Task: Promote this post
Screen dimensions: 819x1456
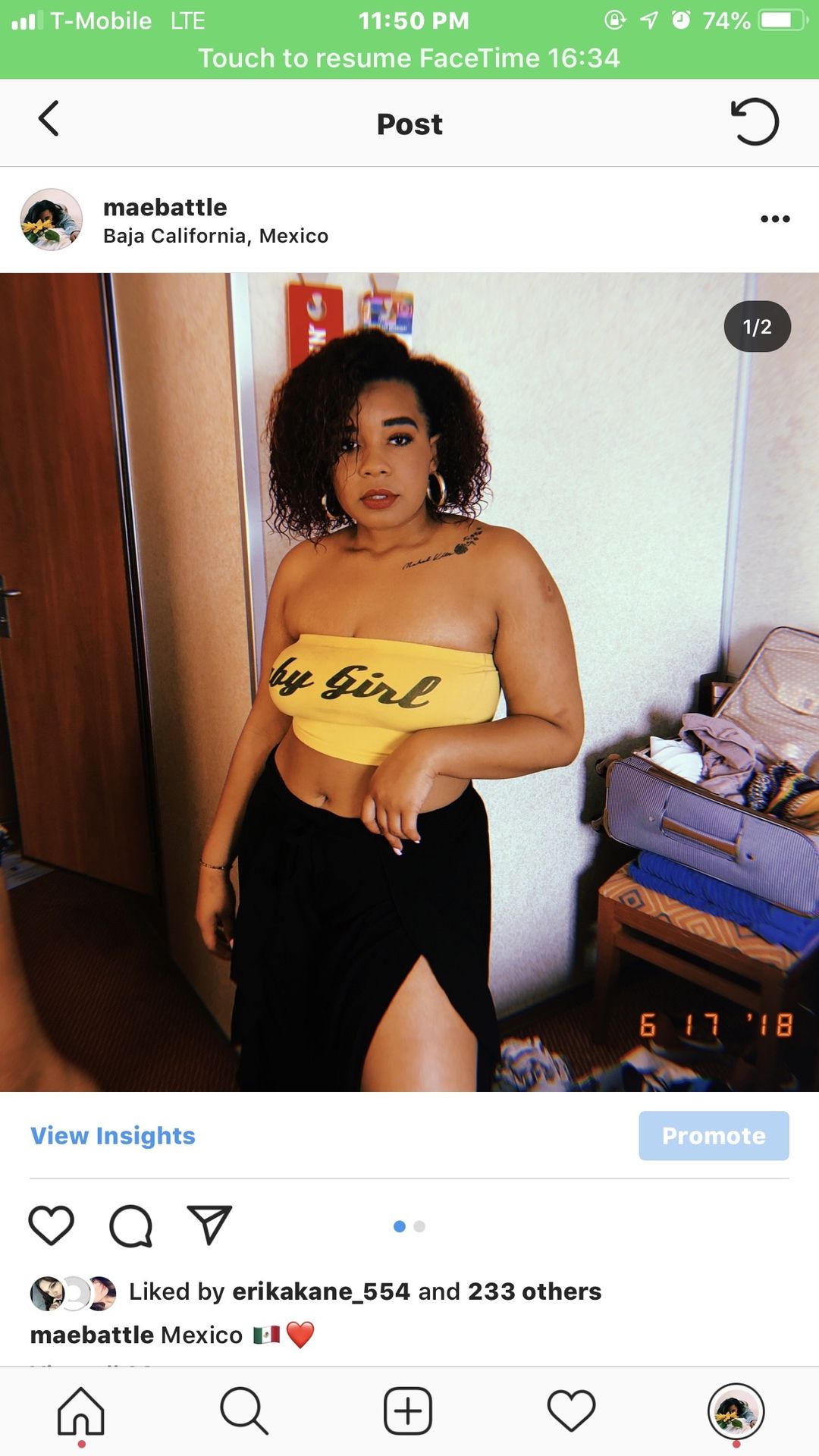Action: (714, 1136)
